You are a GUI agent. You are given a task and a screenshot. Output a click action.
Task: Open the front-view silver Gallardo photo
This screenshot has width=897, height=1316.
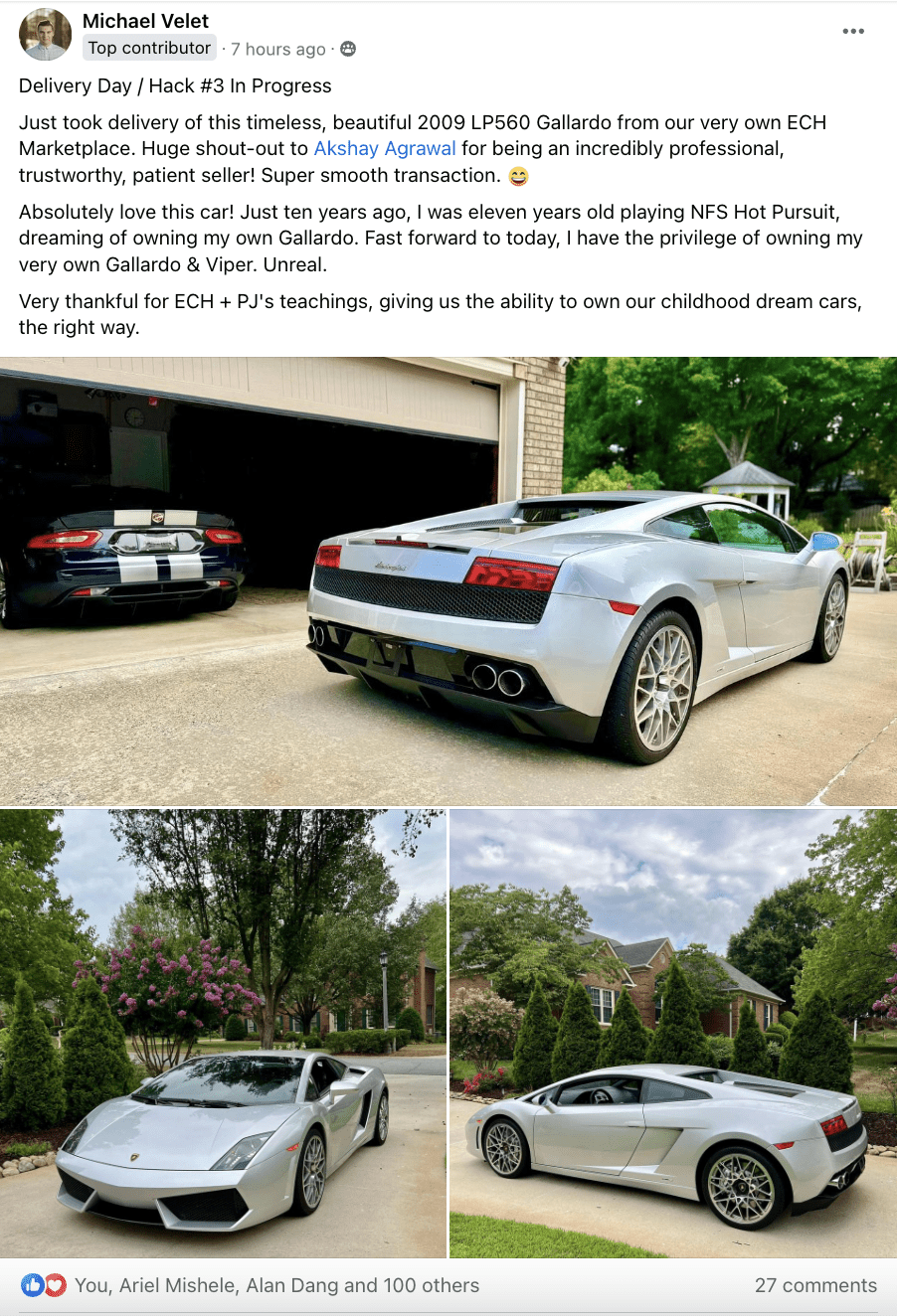pos(223,1034)
